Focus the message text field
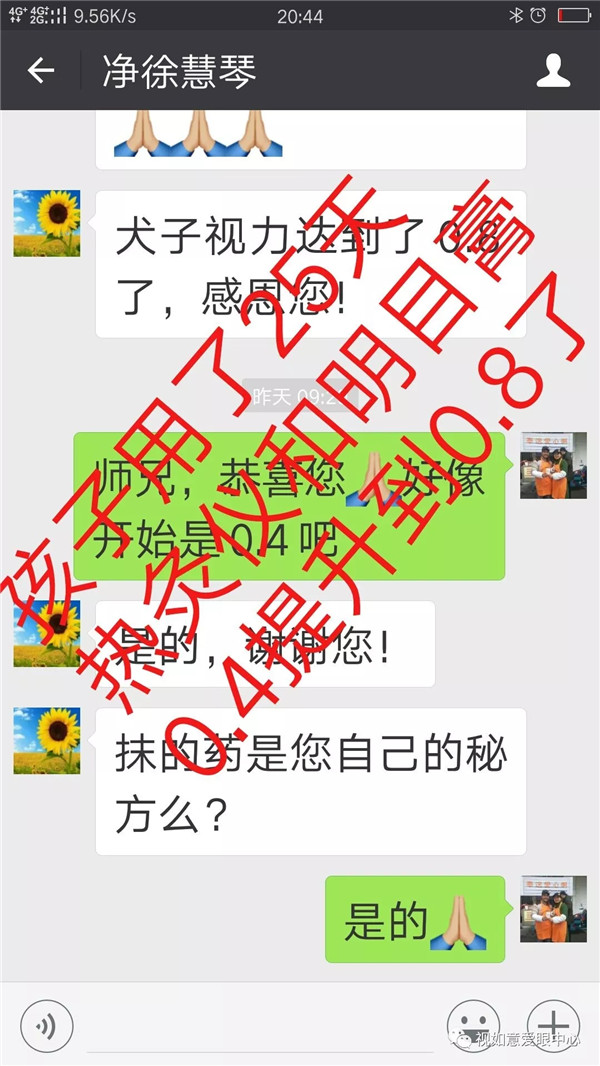This screenshot has height=1066, width=600. click(260, 1025)
